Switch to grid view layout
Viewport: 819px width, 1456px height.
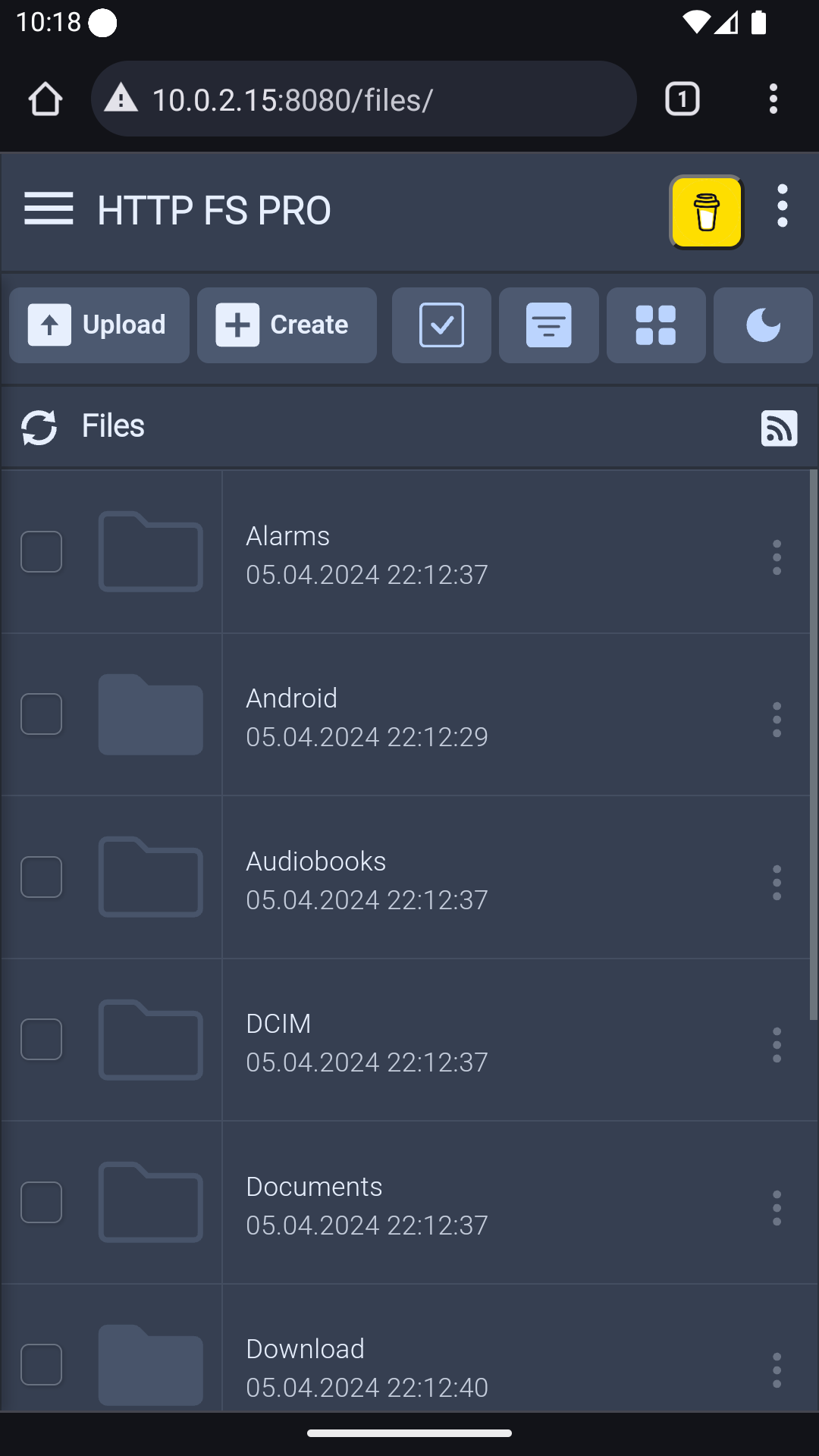tap(656, 325)
